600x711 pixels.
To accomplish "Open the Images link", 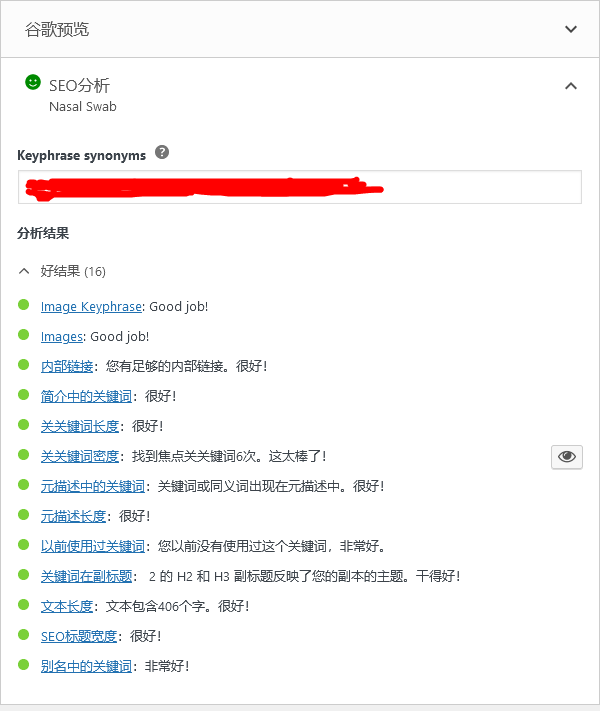I will pos(61,336).
